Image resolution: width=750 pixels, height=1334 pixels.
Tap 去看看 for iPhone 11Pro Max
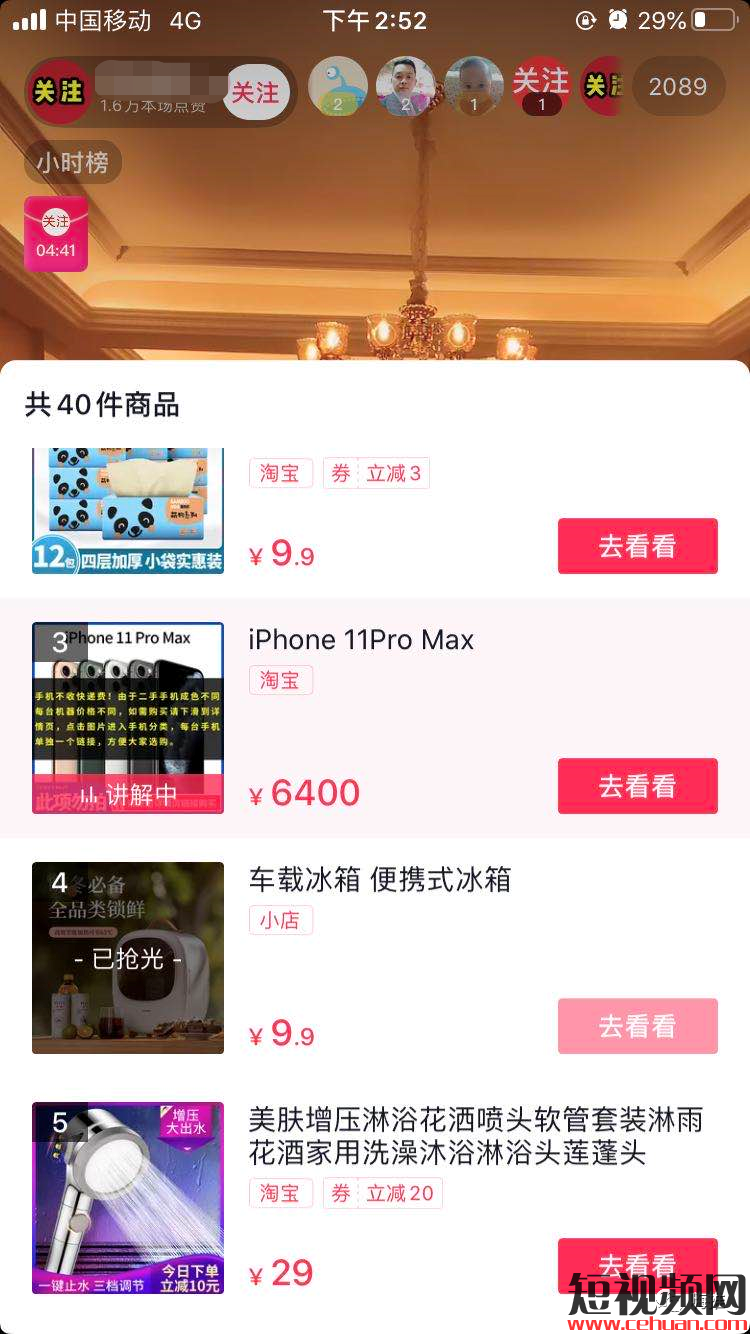[637, 786]
